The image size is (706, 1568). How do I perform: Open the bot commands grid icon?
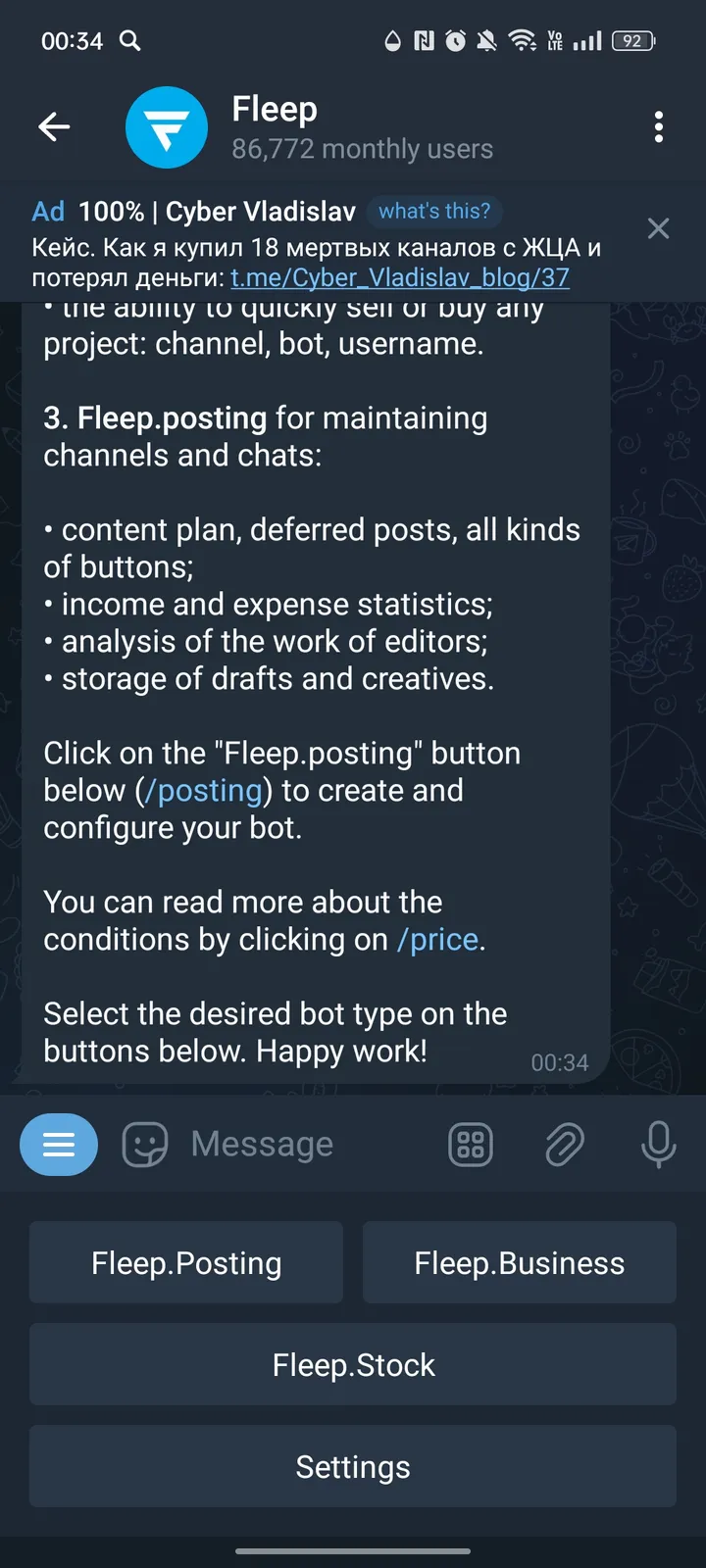coord(471,1144)
